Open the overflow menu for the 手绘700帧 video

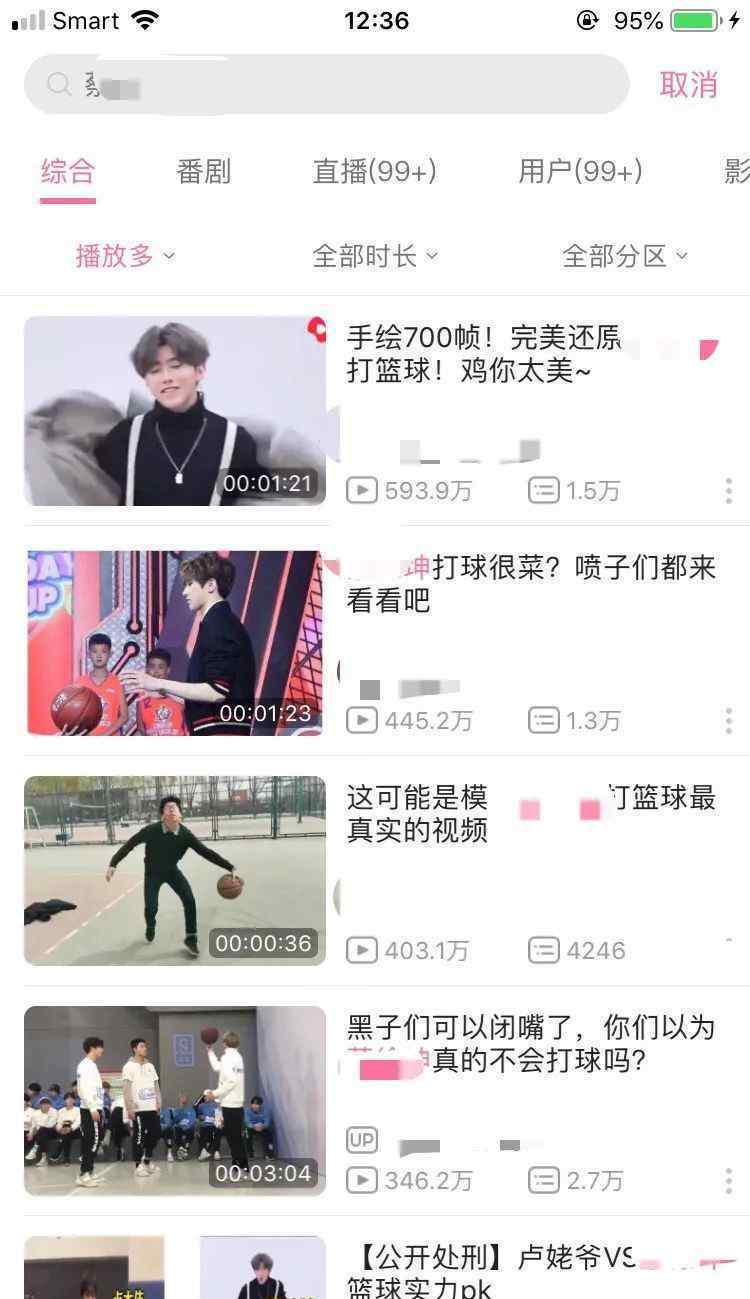(x=728, y=491)
